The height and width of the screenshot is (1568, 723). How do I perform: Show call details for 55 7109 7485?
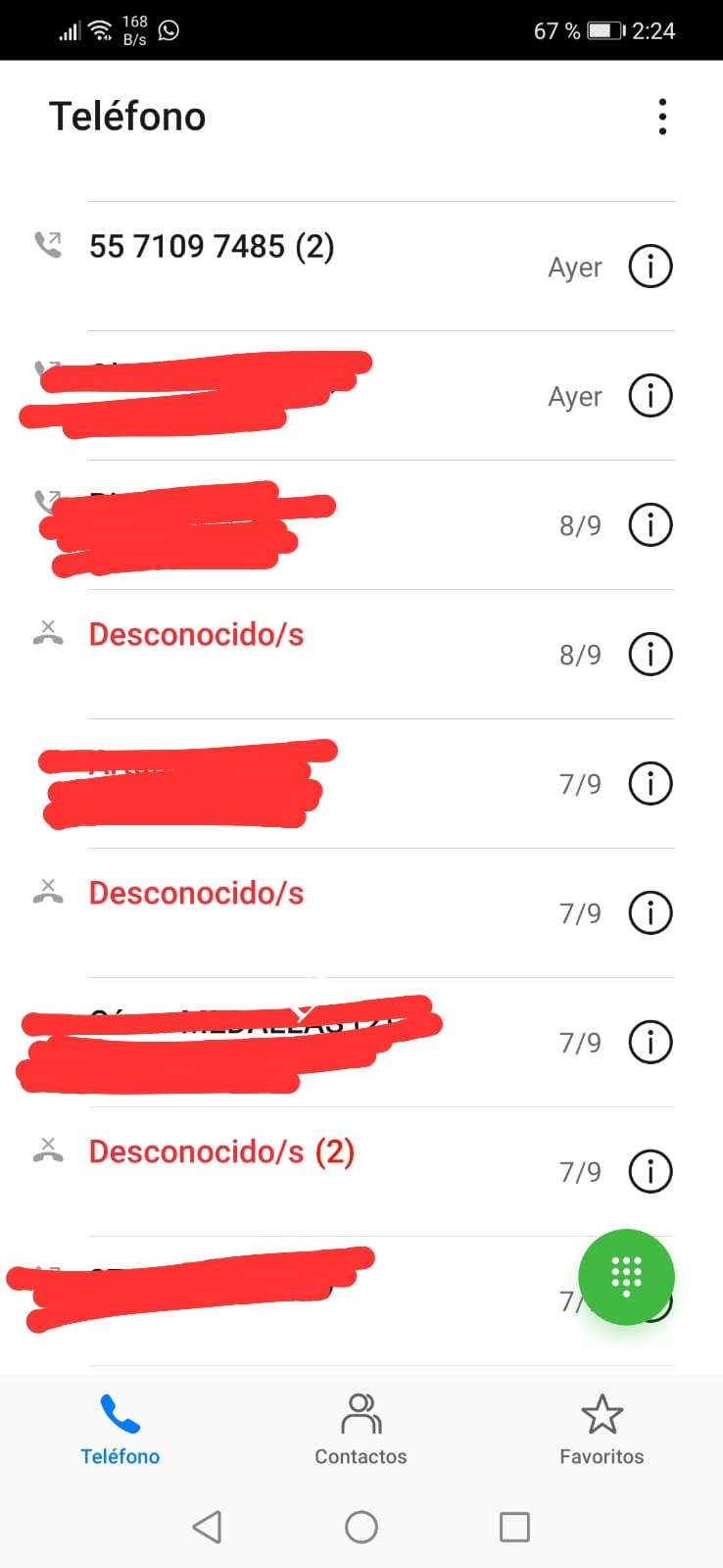point(651,267)
